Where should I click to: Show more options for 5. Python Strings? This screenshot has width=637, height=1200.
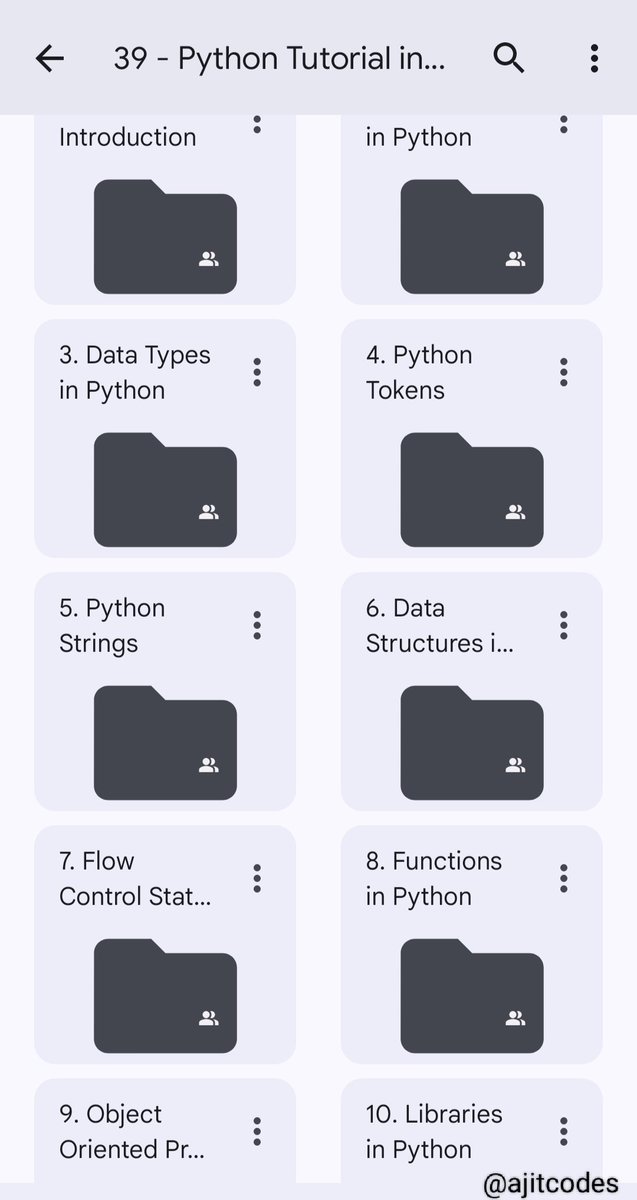click(x=257, y=625)
